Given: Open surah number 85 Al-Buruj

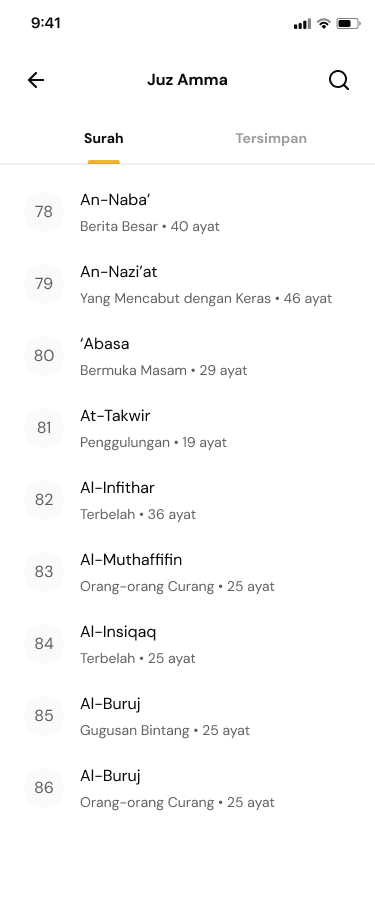Looking at the screenshot, I should (188, 715).
